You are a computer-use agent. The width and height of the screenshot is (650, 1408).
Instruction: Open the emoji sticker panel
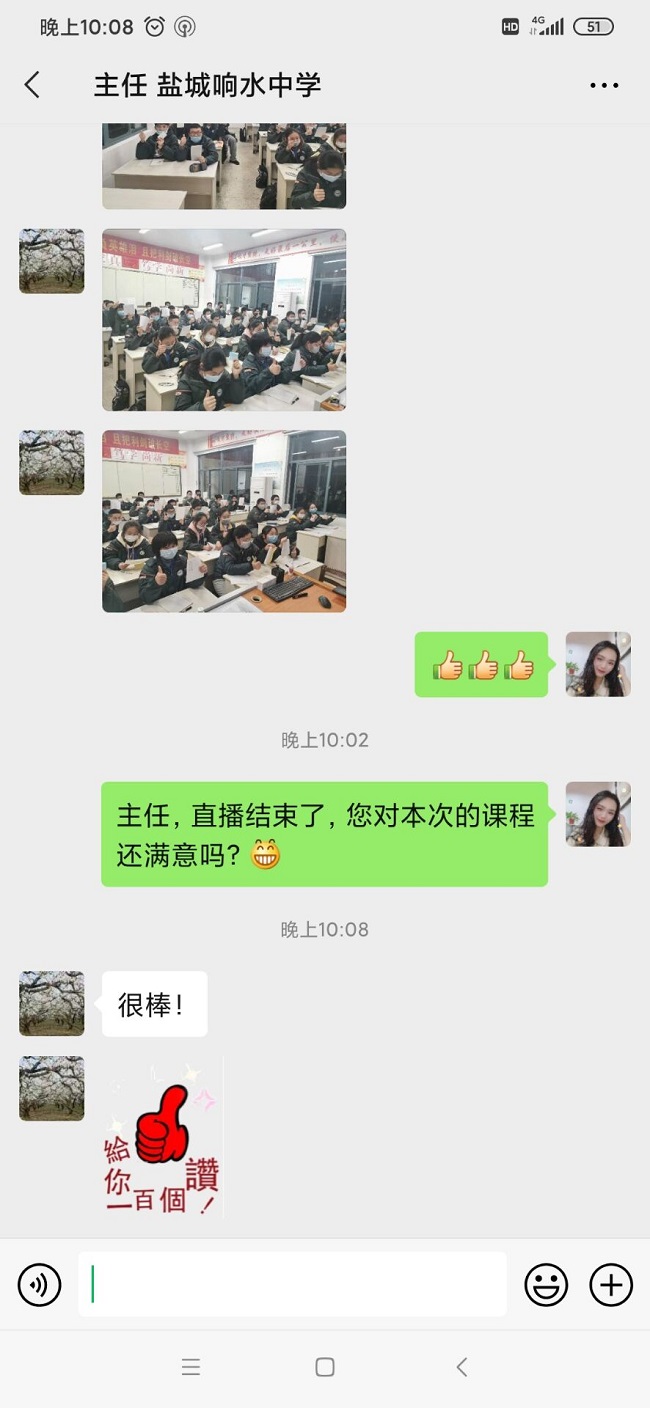pos(546,1285)
